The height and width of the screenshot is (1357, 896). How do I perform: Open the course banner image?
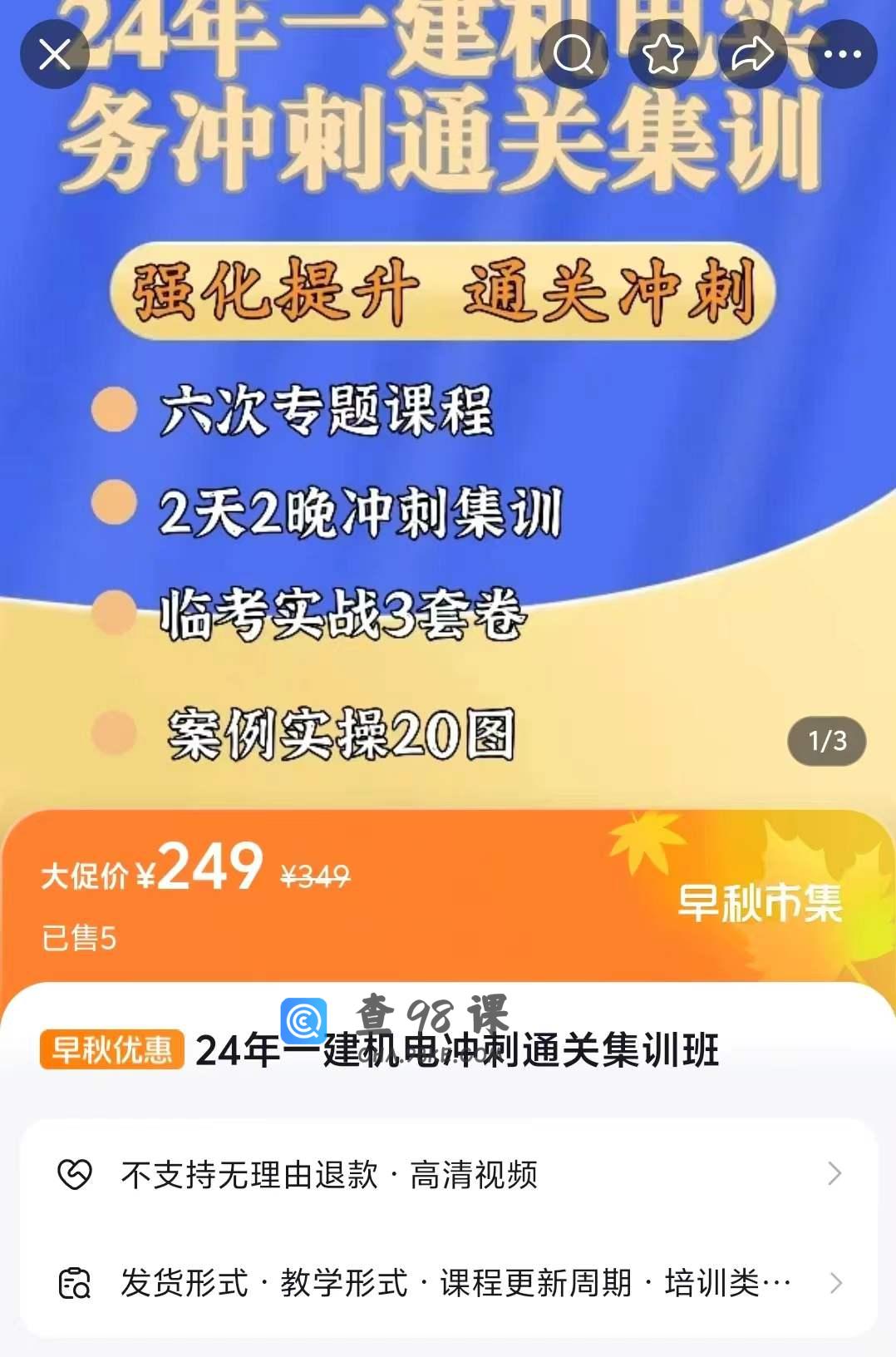tap(449, 466)
